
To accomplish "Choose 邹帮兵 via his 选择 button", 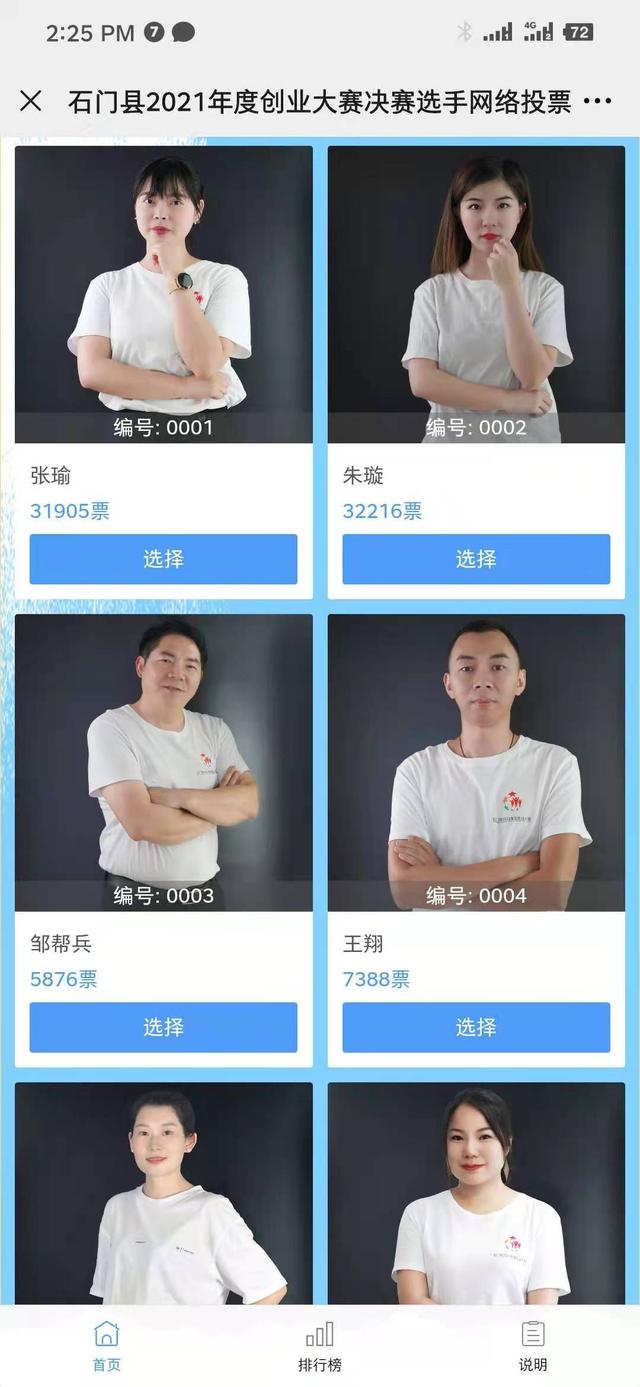I will [x=163, y=1027].
